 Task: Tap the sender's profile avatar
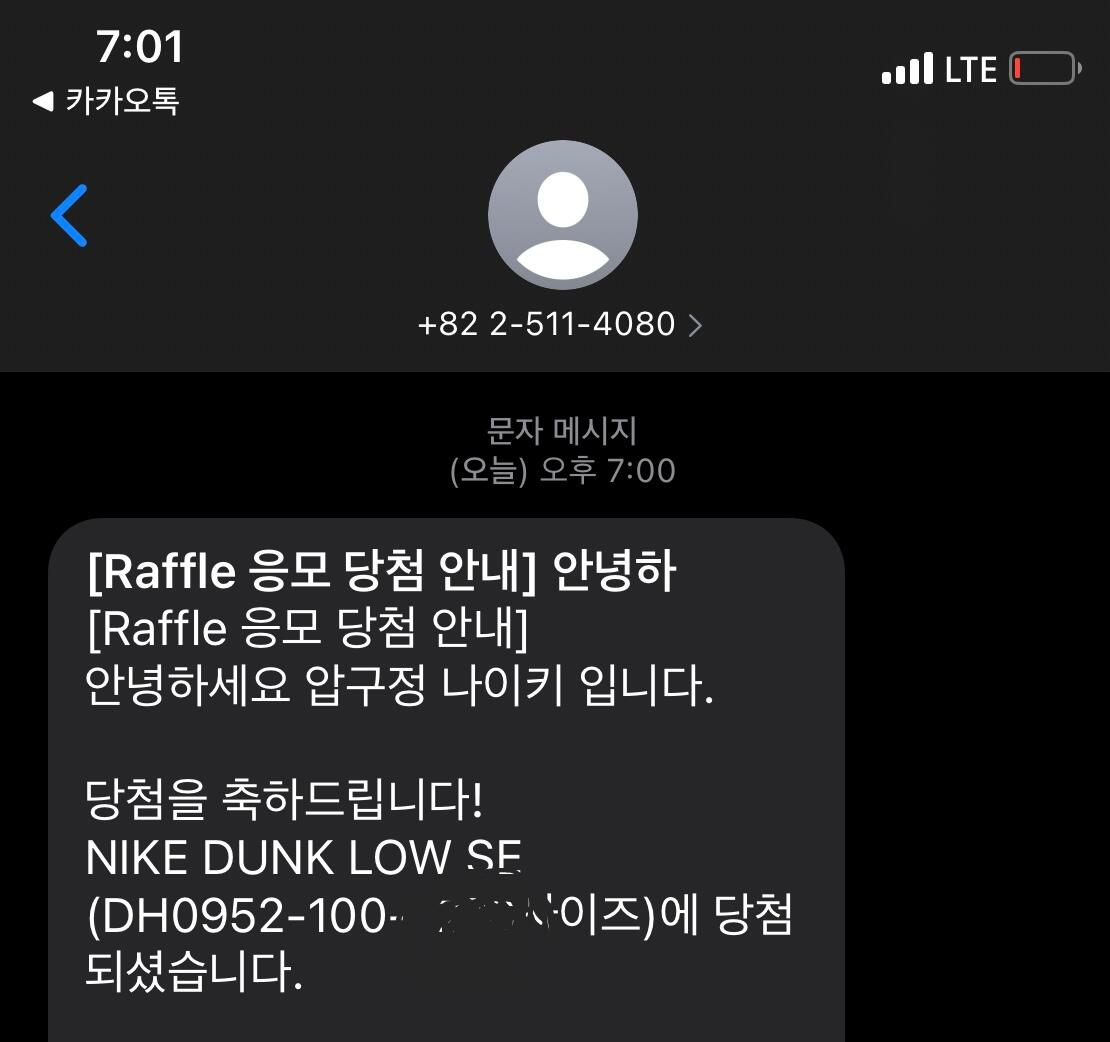(x=563, y=214)
